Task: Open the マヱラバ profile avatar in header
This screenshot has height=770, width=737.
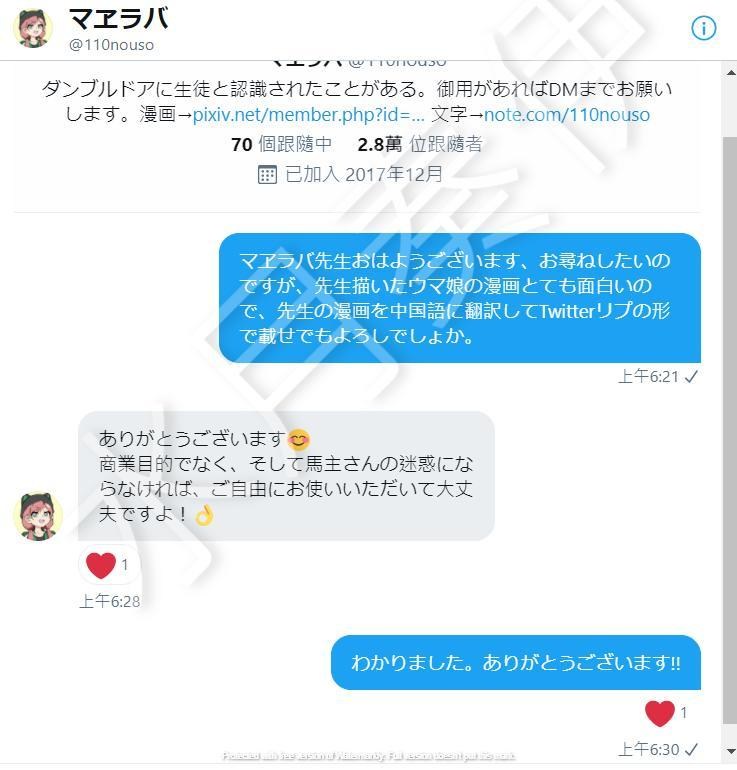Action: 32,28
